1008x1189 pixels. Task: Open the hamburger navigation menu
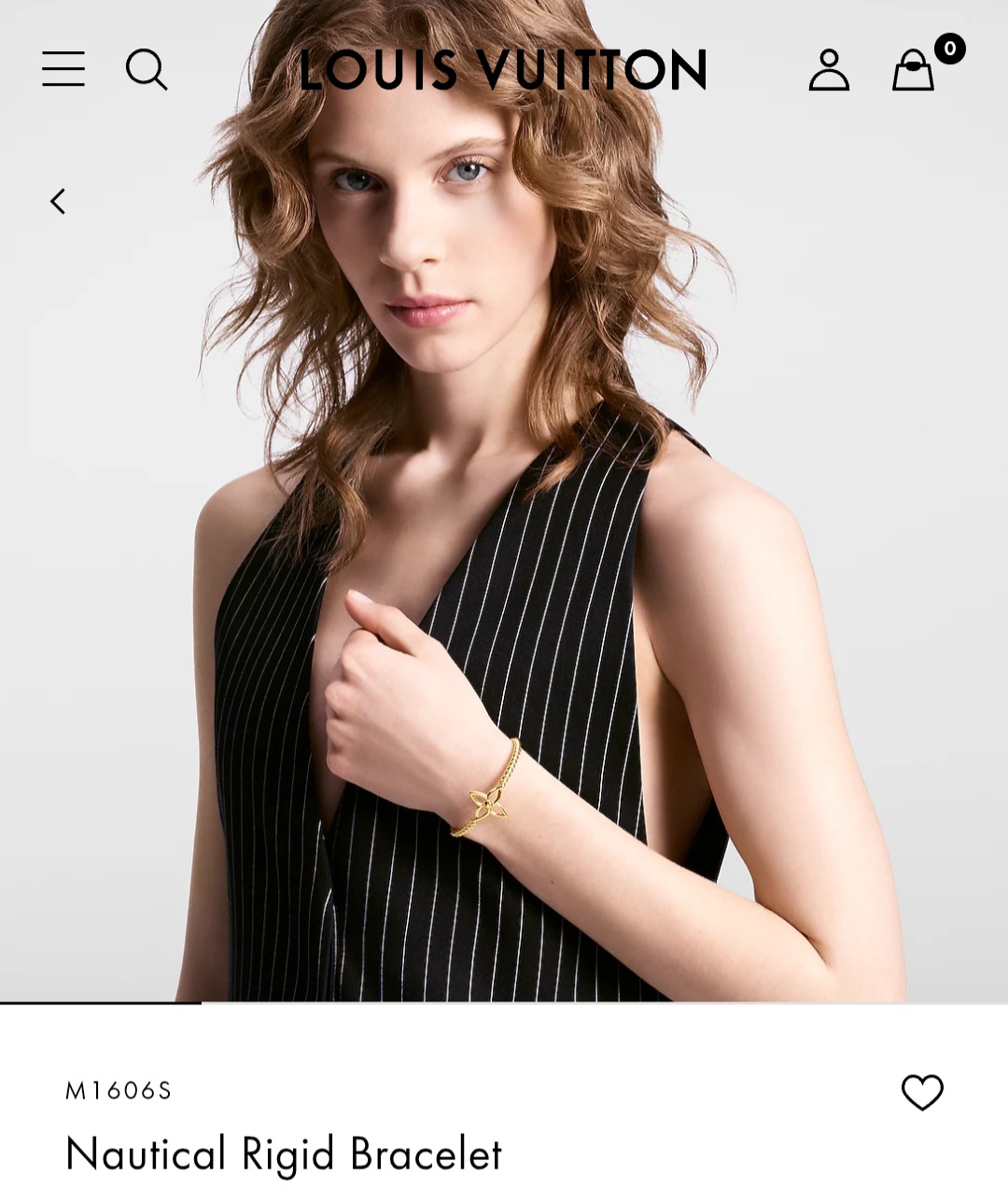coord(63,69)
